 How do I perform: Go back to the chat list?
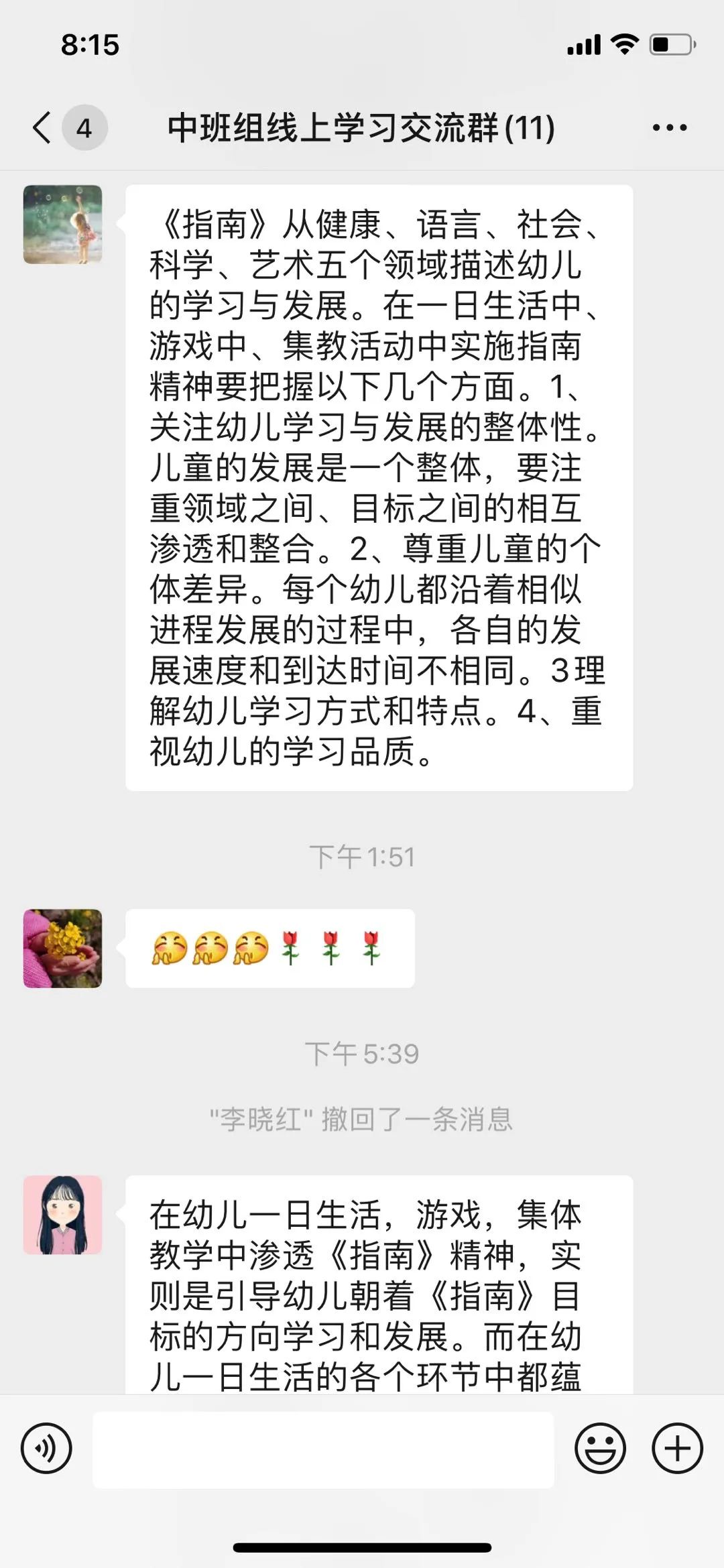(x=42, y=127)
